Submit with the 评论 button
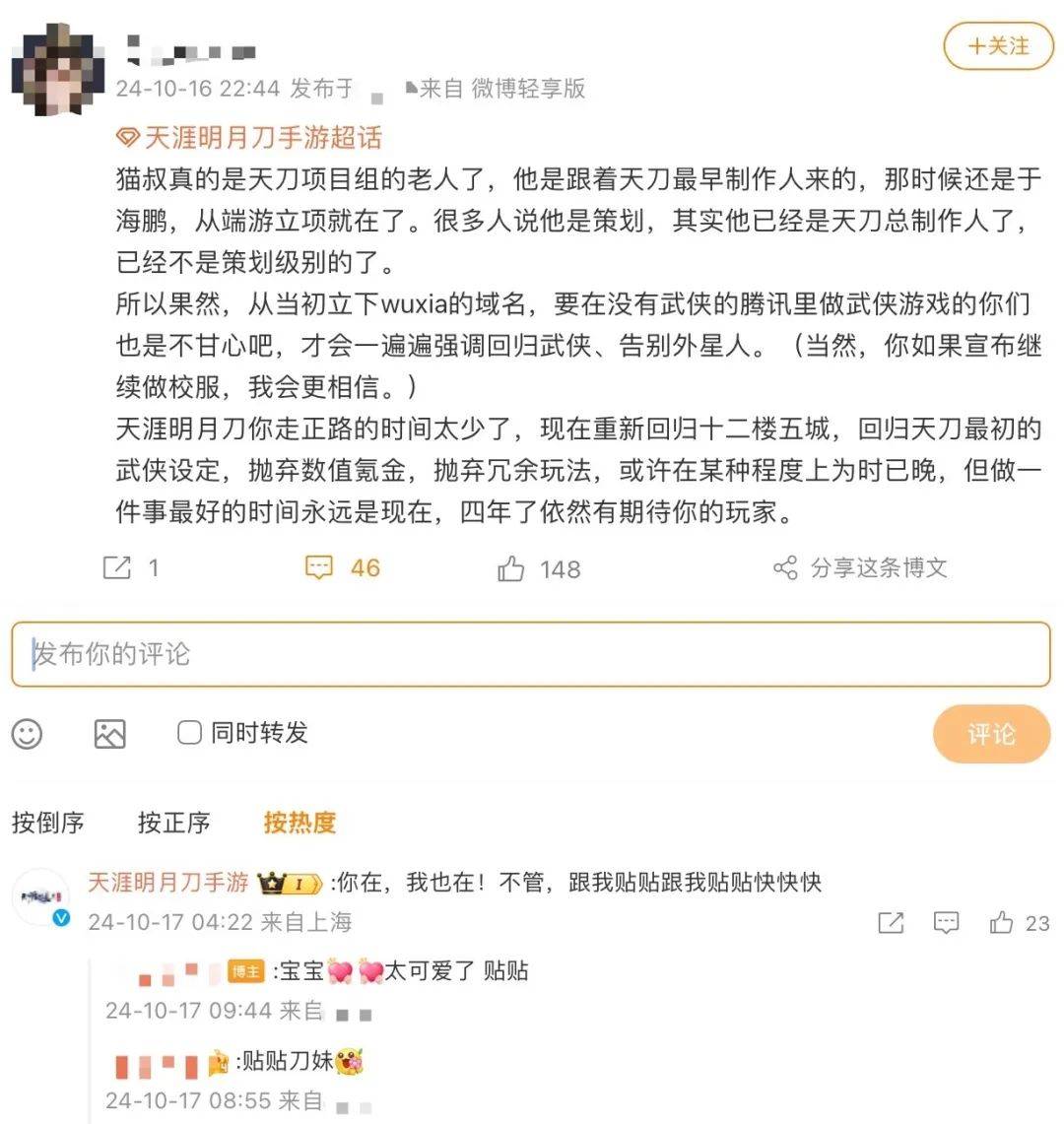 (991, 734)
